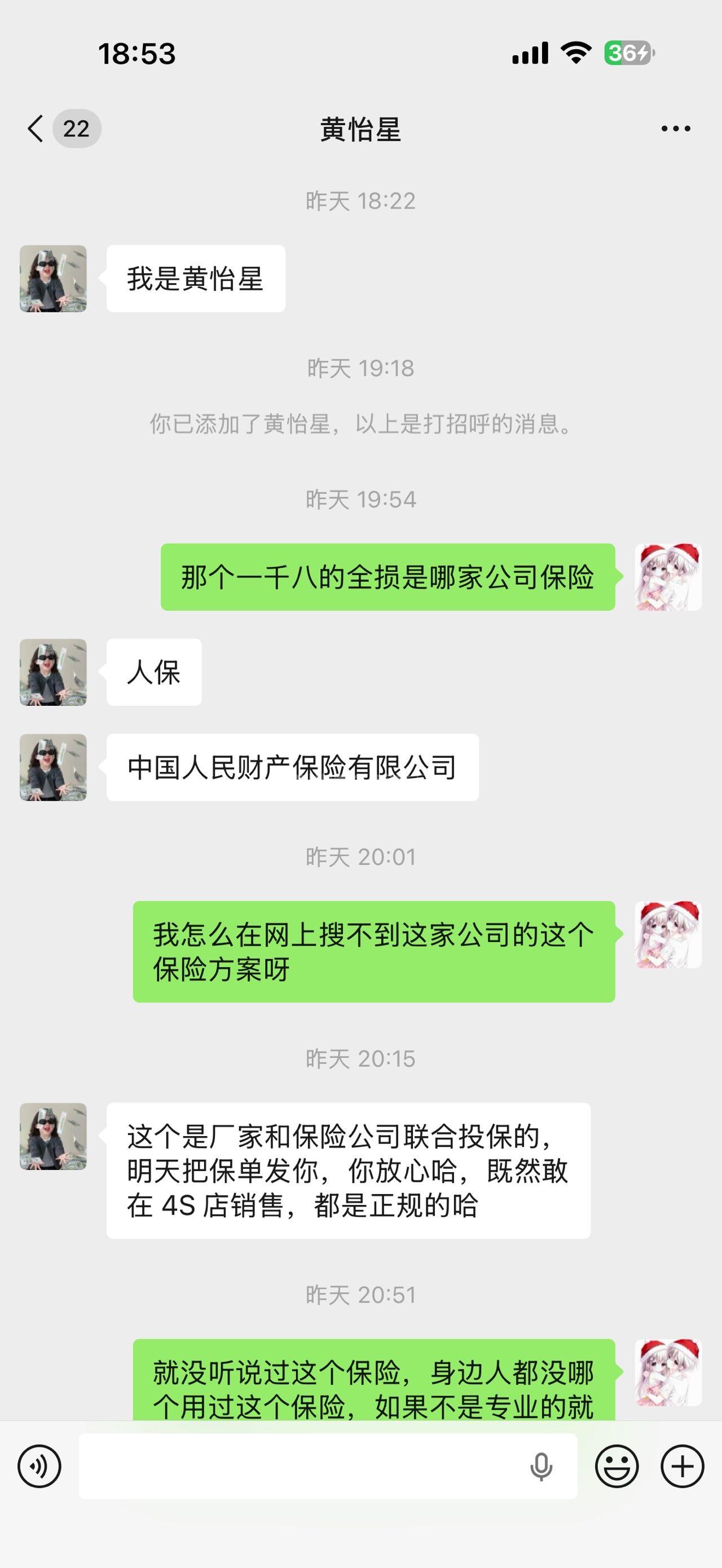Go back to the chat list
This screenshot has height=1568, width=722.
click(x=37, y=129)
